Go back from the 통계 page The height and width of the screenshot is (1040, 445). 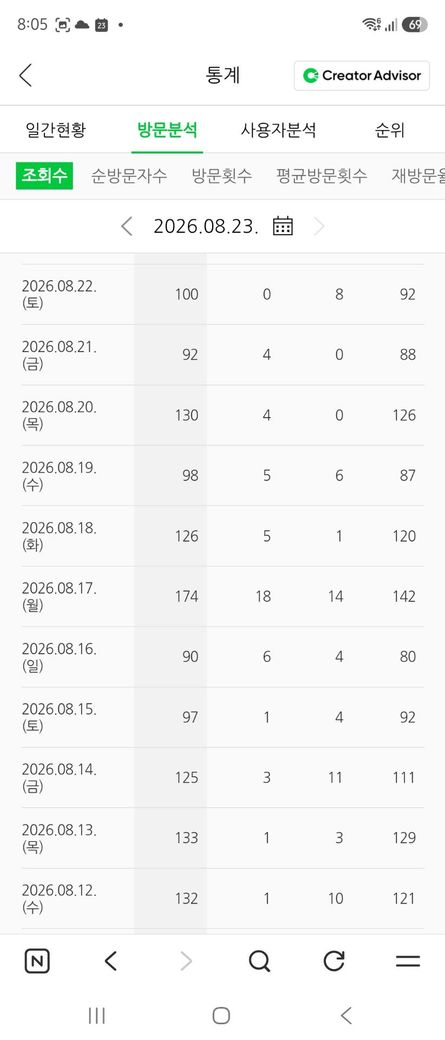[25, 75]
